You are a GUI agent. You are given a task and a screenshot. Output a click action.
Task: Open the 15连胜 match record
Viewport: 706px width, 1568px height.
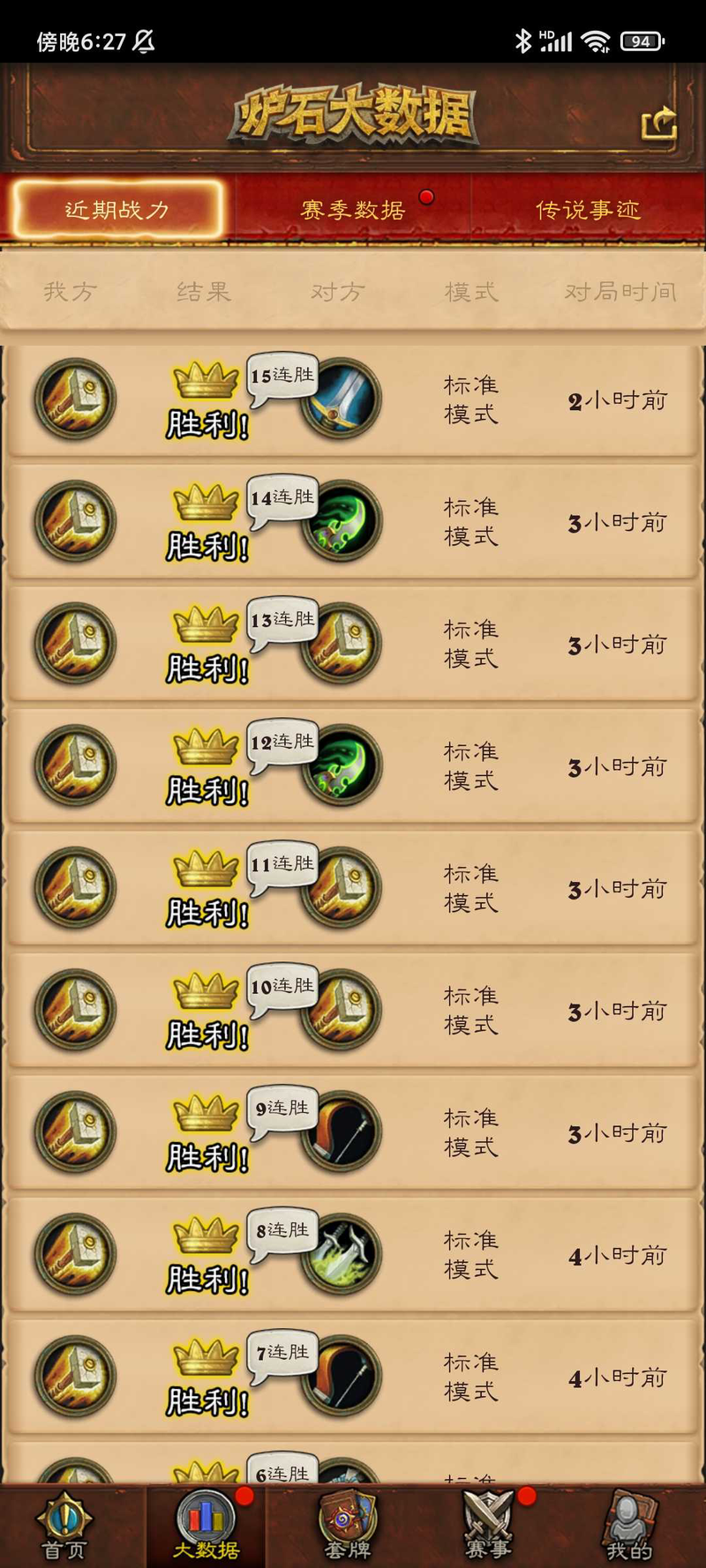(x=353, y=400)
